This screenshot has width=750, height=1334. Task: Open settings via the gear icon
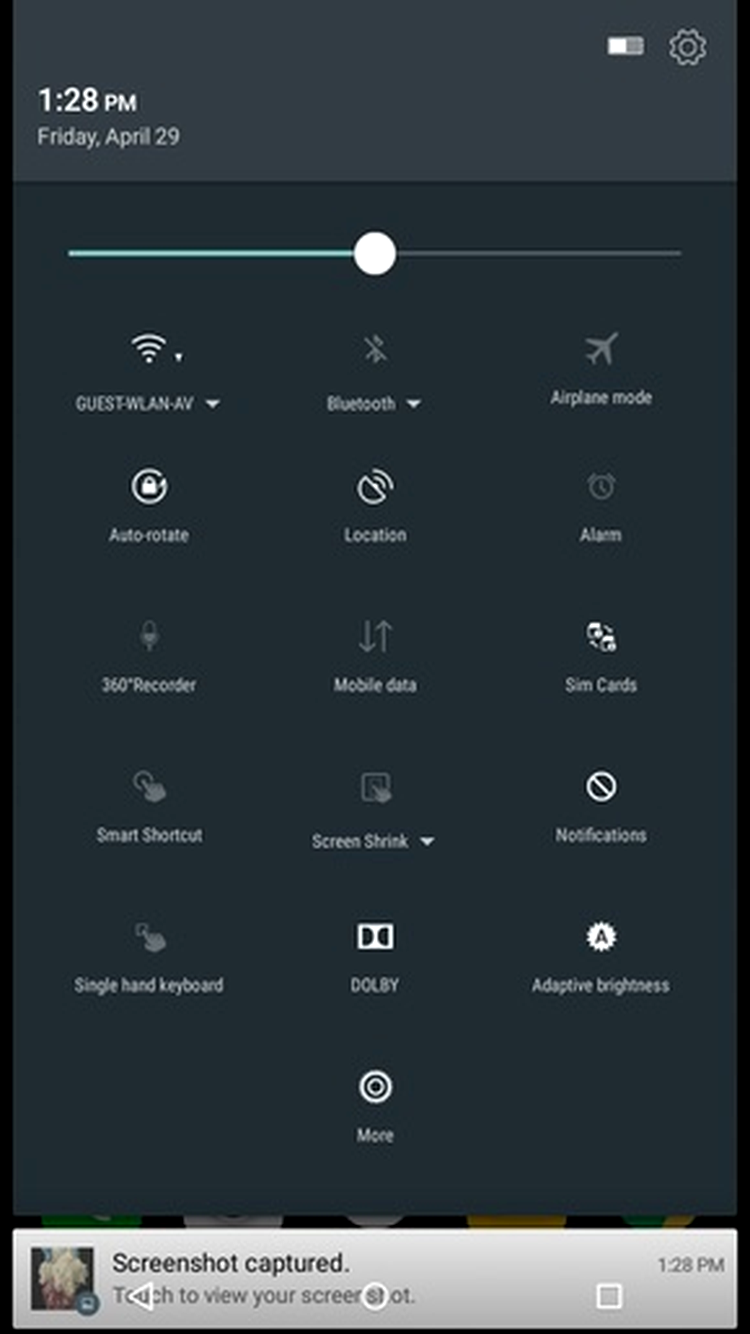[687, 48]
